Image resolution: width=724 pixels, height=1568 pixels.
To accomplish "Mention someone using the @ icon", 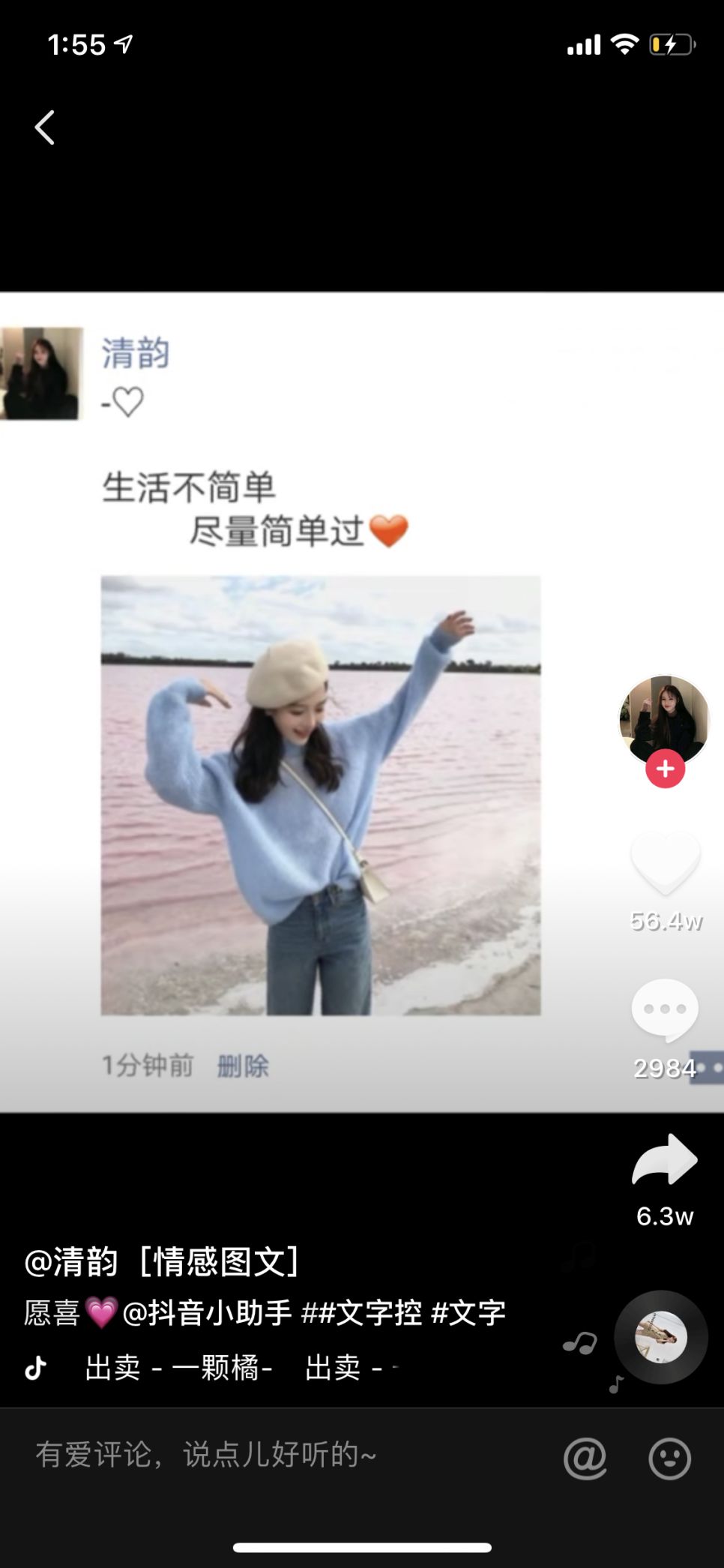I will pyautogui.click(x=585, y=1458).
